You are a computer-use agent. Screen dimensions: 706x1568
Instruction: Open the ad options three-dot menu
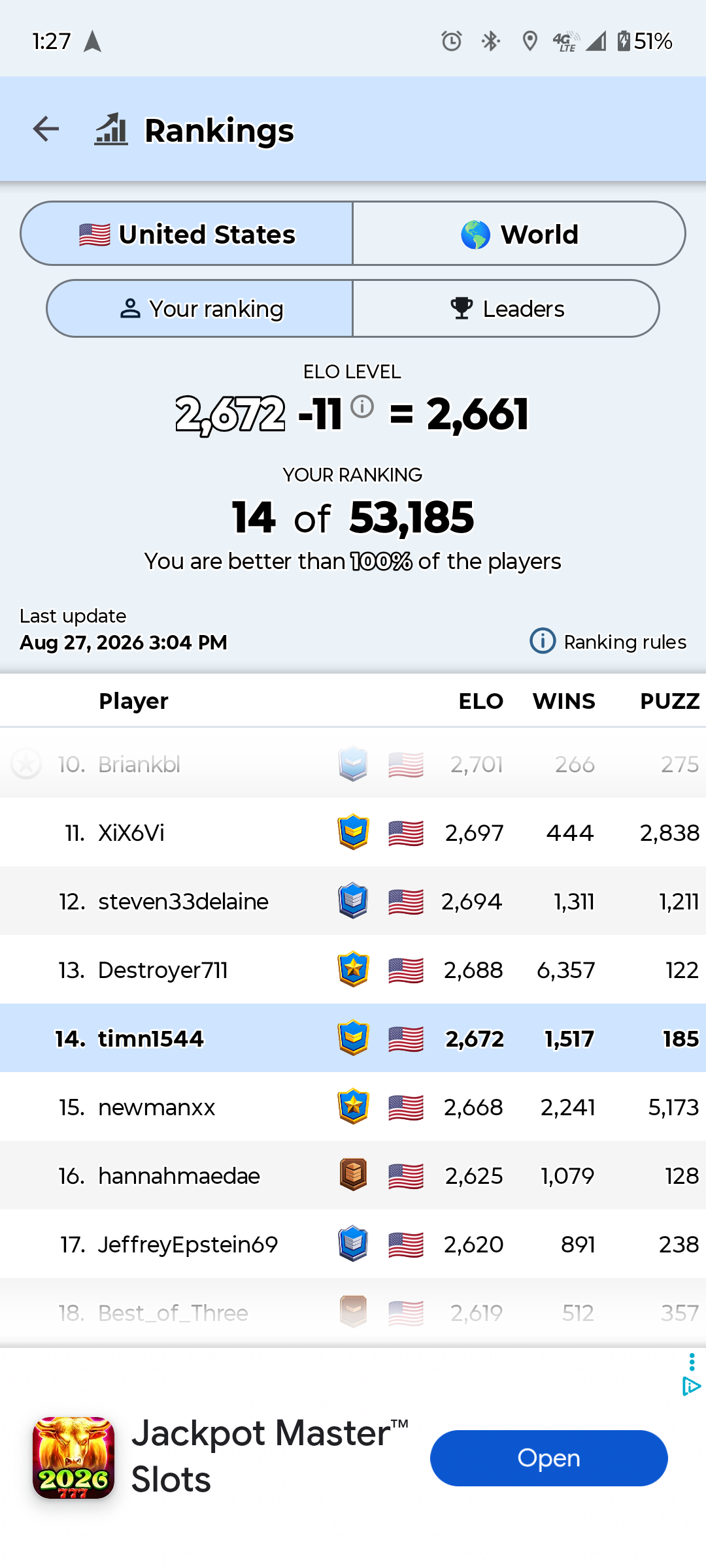click(x=692, y=1362)
